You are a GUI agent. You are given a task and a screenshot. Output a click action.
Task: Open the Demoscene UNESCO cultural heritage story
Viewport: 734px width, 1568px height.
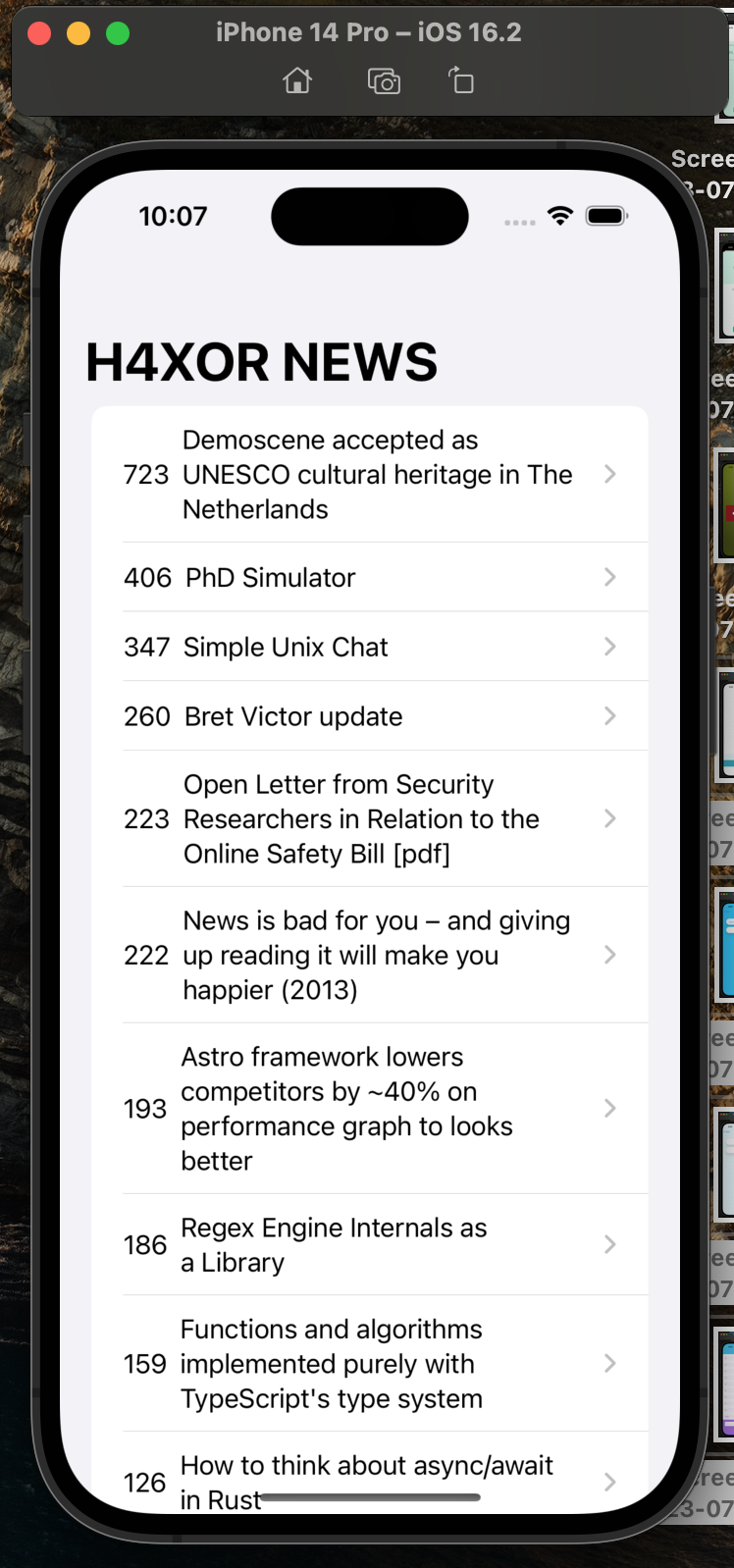click(x=377, y=475)
